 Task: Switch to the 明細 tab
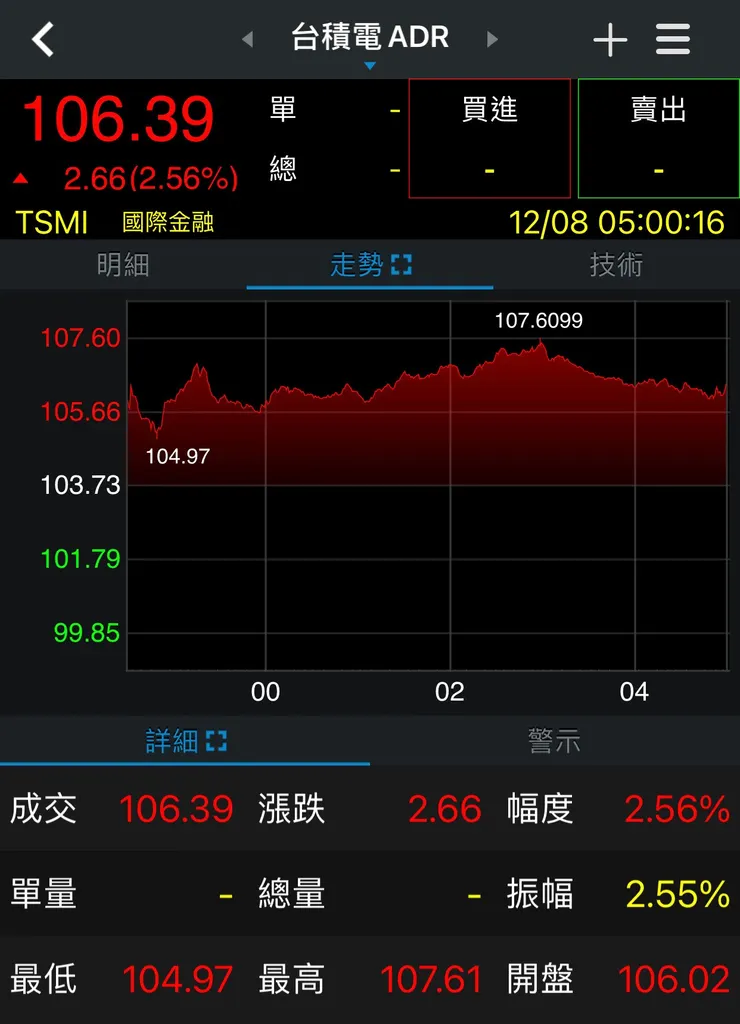pos(123,265)
